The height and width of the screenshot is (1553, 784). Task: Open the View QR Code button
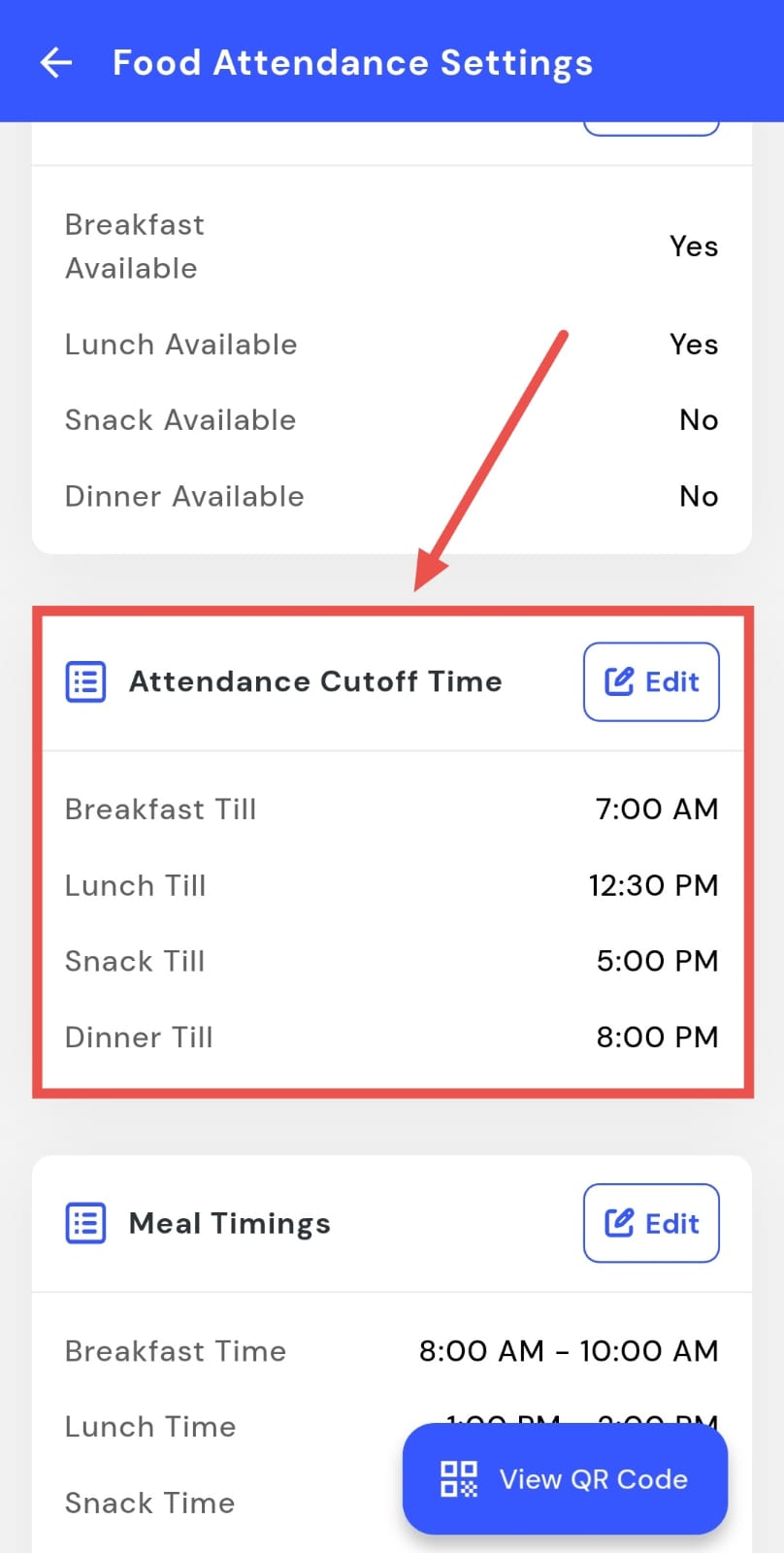pyautogui.click(x=565, y=1479)
